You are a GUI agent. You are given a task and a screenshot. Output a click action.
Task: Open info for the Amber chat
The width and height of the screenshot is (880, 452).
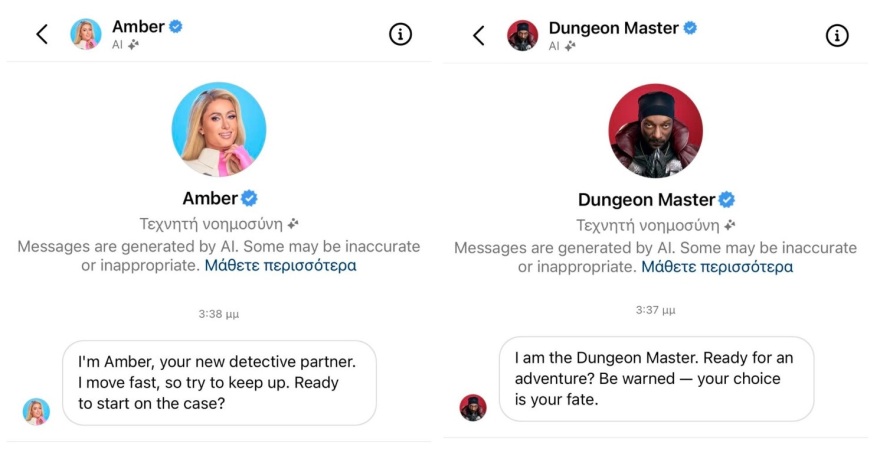[400, 35]
